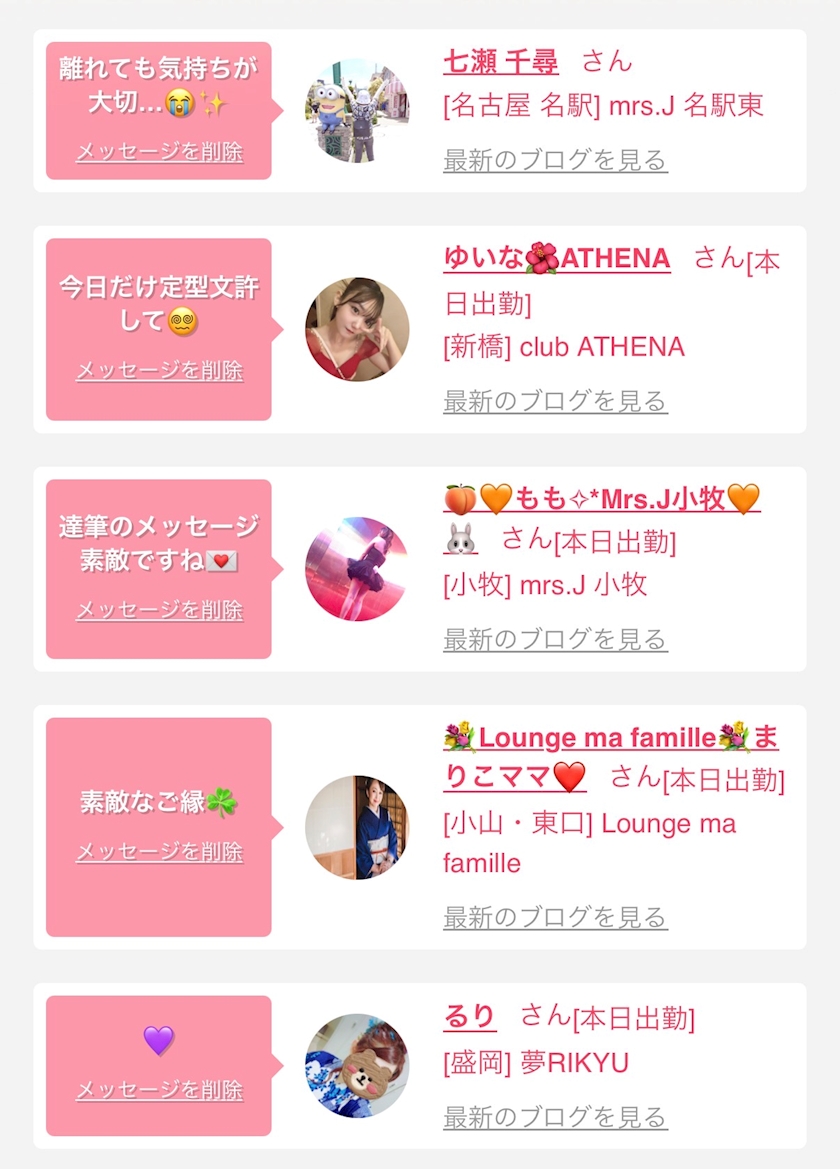Open ゆいなATHENA's profile link
The image size is (840, 1169).
[x=557, y=259]
